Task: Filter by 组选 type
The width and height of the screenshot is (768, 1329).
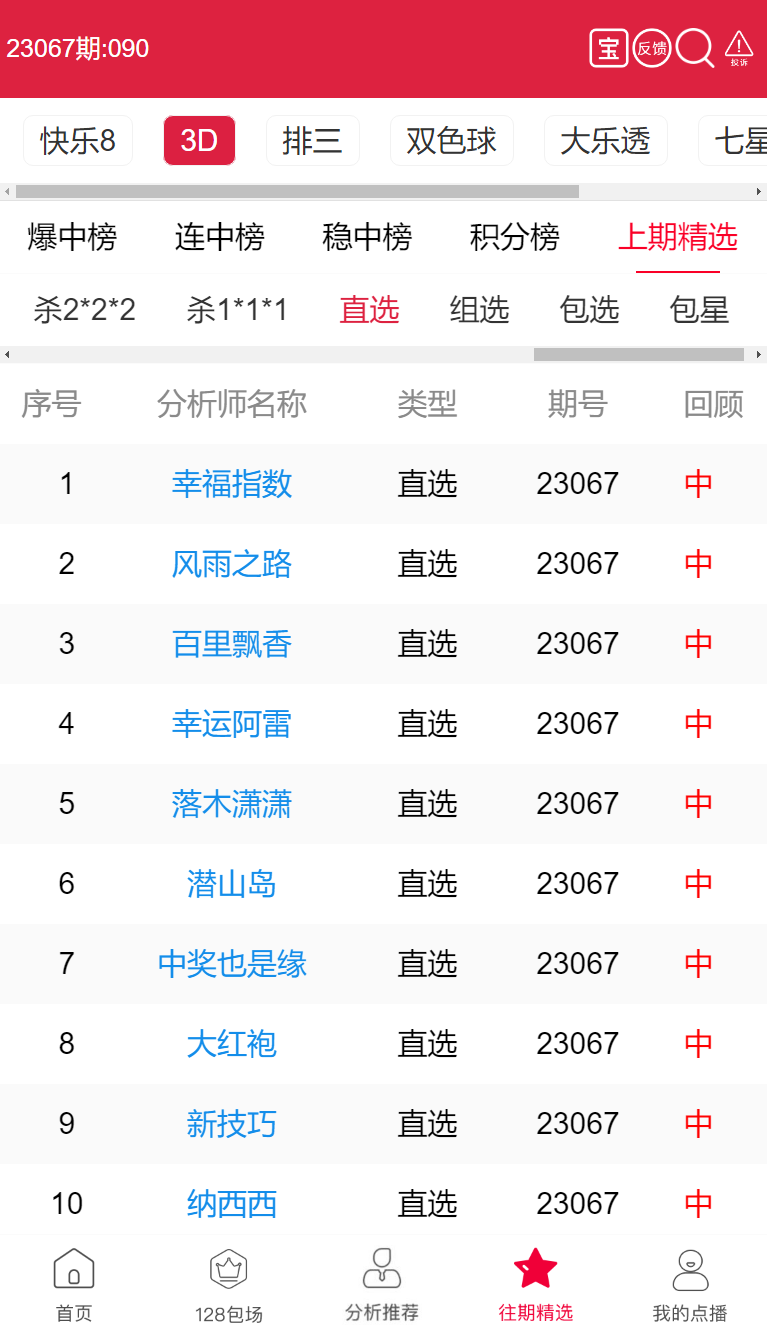Action: click(x=480, y=310)
